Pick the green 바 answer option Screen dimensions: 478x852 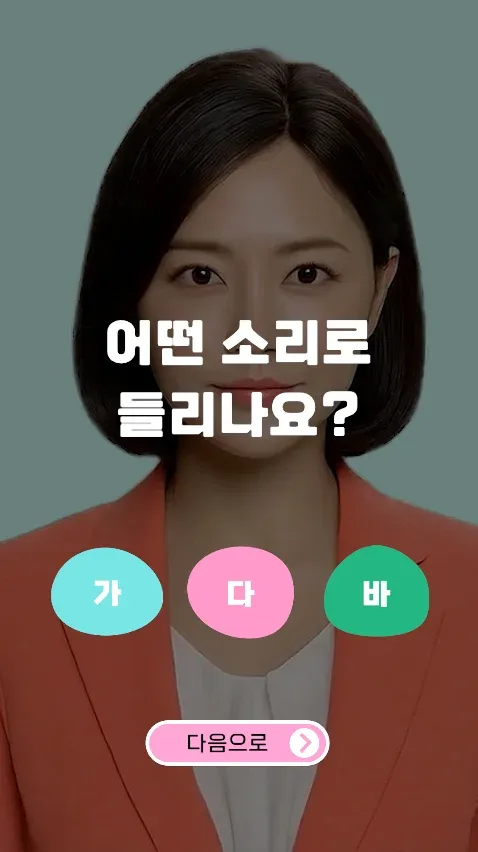click(376, 591)
